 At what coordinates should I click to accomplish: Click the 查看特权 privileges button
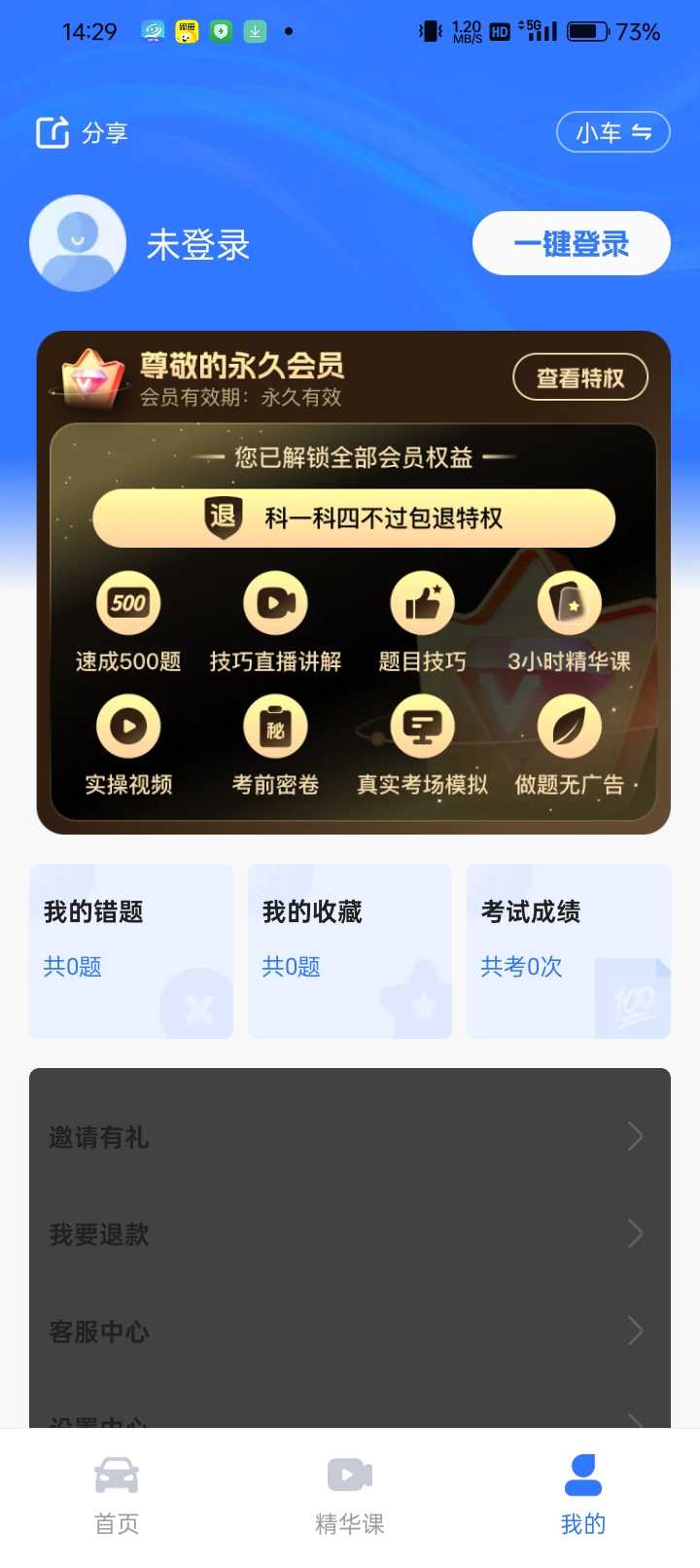coord(580,377)
